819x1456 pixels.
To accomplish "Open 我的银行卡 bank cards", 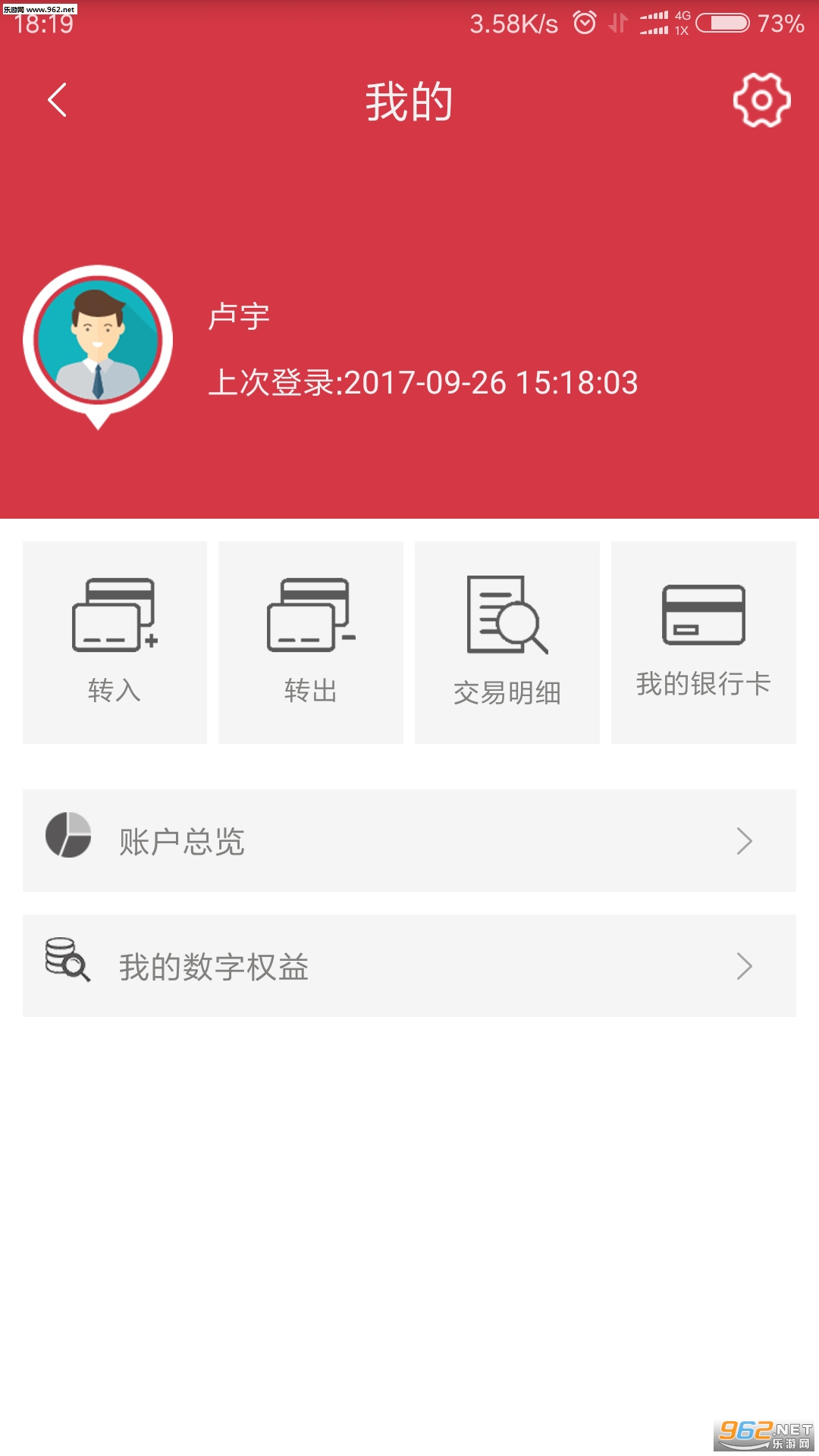I will coord(703,642).
